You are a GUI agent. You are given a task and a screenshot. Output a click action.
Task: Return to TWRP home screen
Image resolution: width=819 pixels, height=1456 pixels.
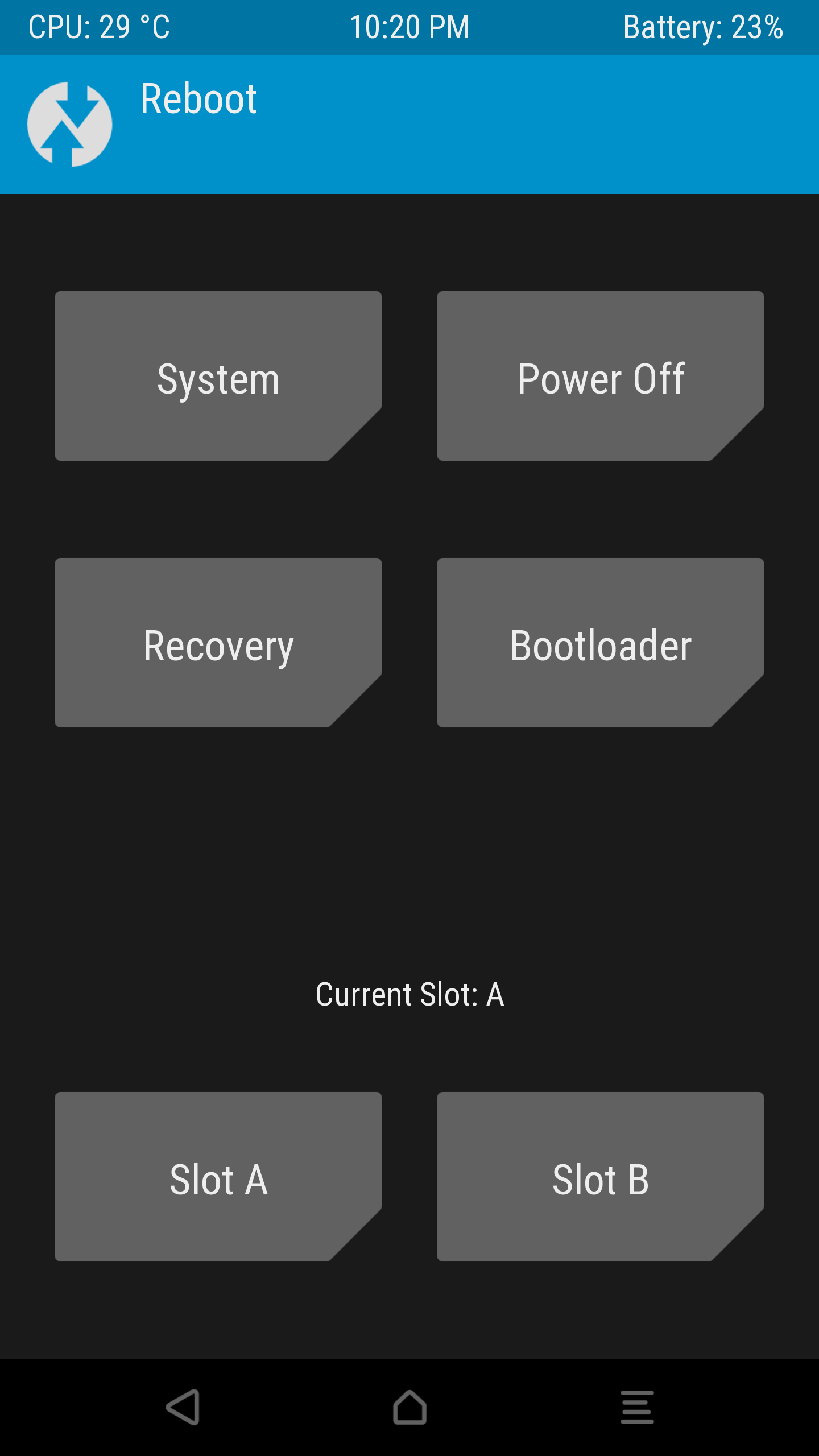coord(409,1407)
